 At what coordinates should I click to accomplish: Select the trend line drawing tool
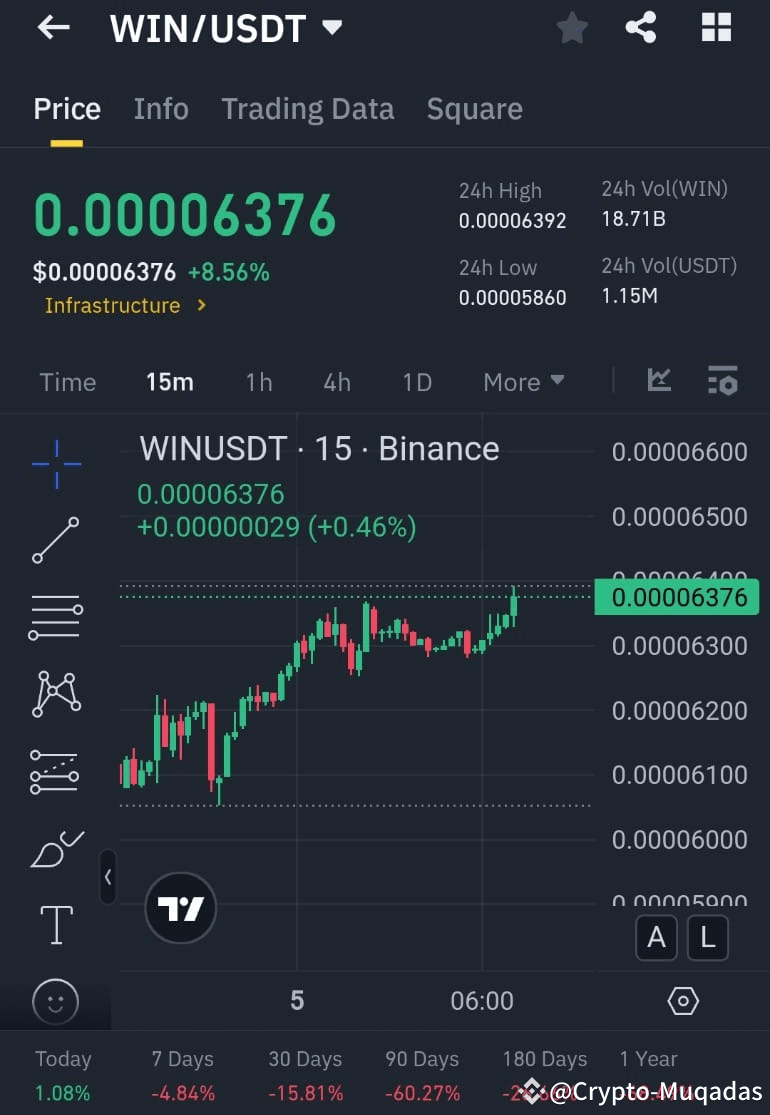pyautogui.click(x=55, y=540)
